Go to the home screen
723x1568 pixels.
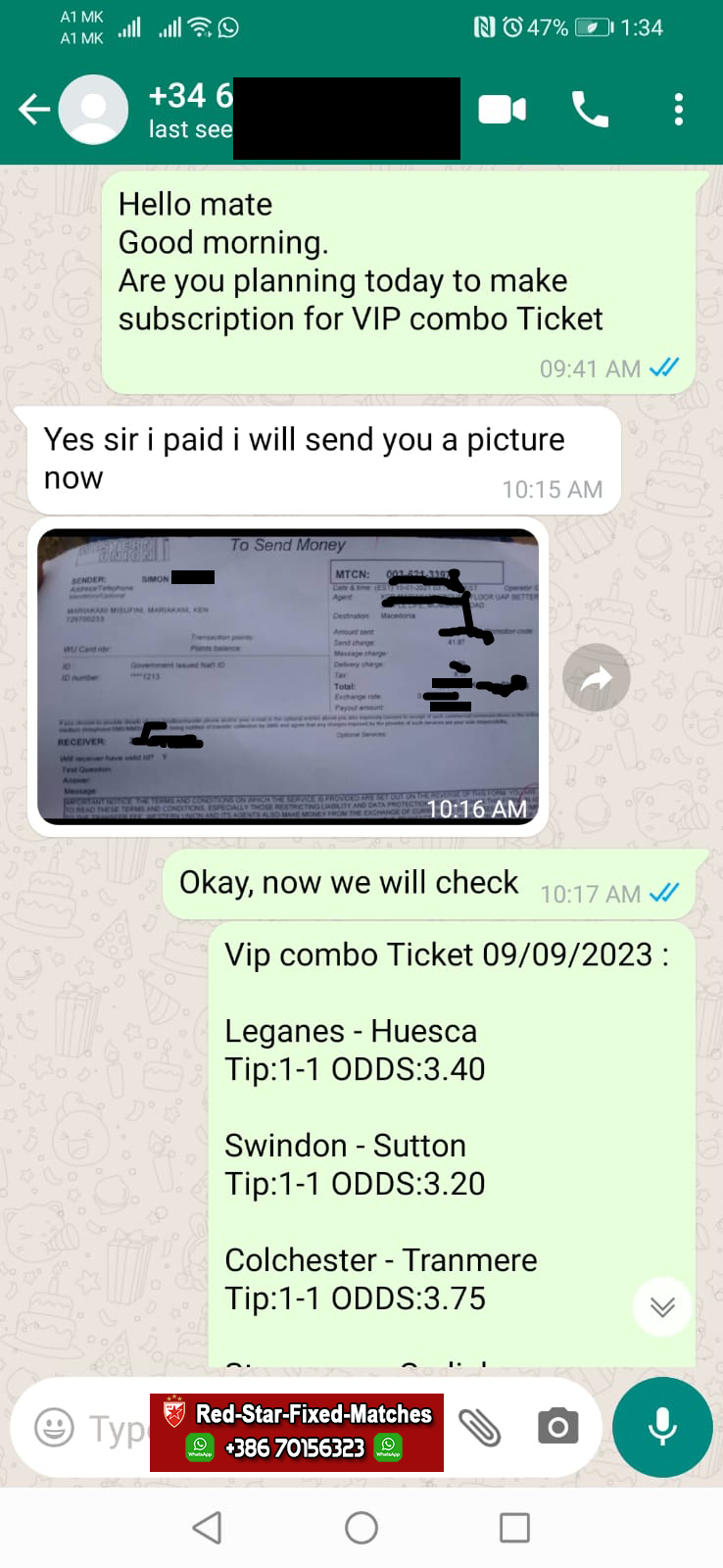click(x=361, y=1527)
